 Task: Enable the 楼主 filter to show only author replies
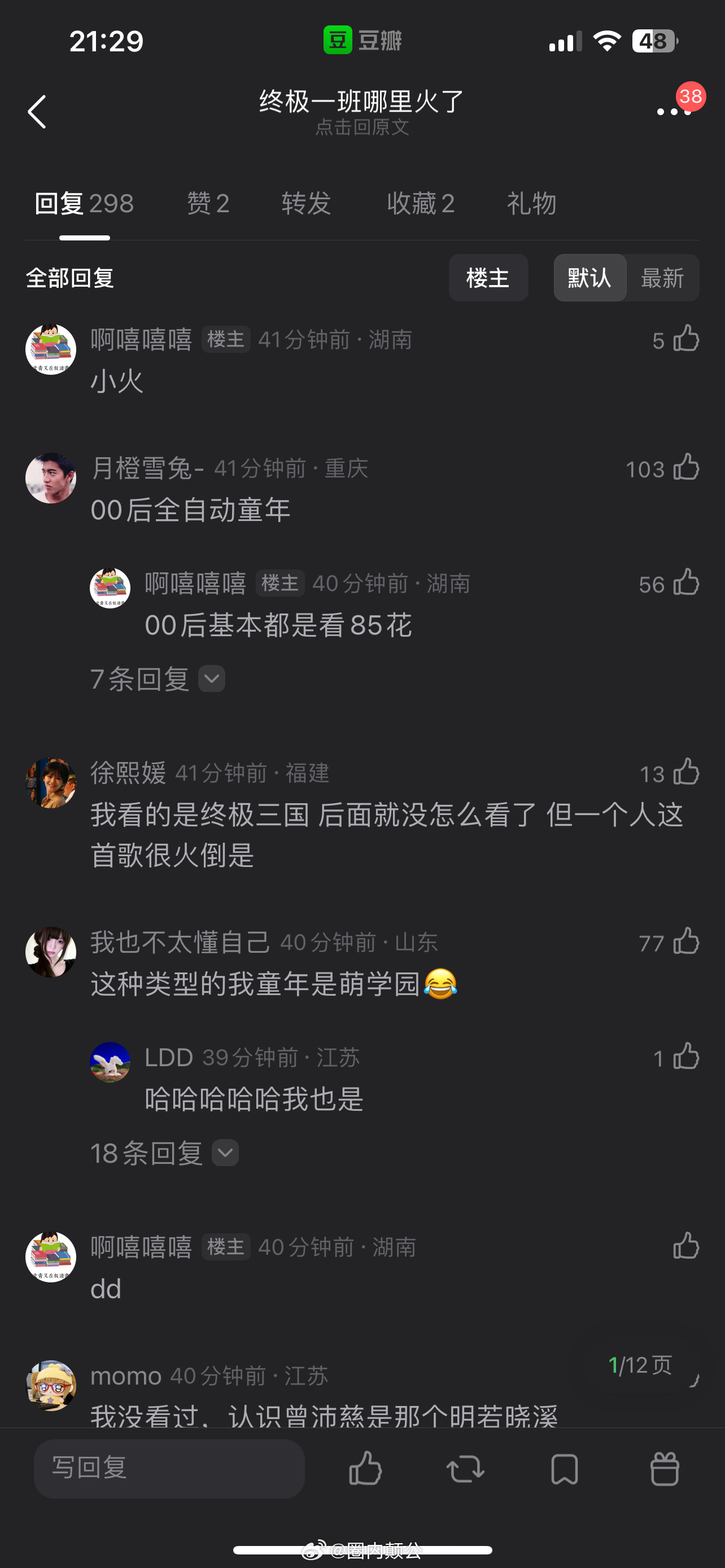pos(489,278)
